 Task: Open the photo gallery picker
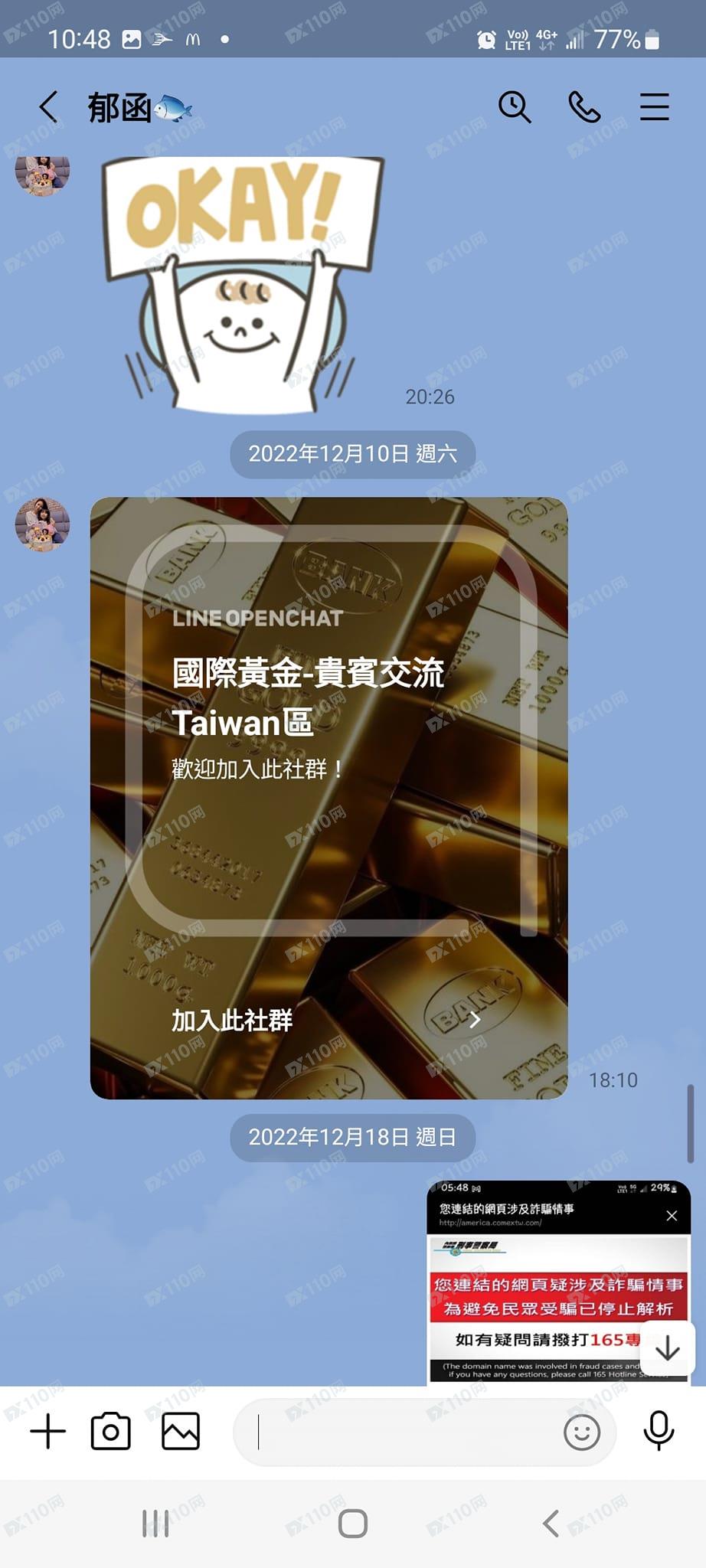pos(181,1431)
